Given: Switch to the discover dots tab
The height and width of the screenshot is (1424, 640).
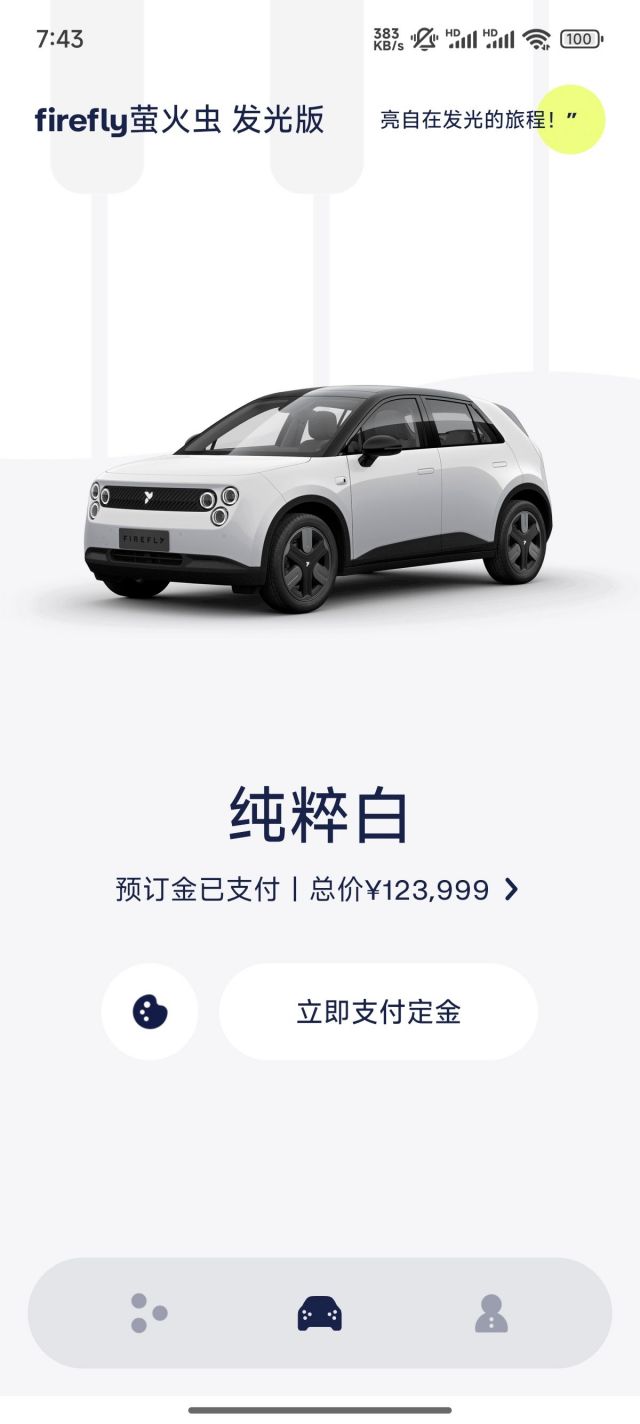Looking at the screenshot, I should [148, 1312].
